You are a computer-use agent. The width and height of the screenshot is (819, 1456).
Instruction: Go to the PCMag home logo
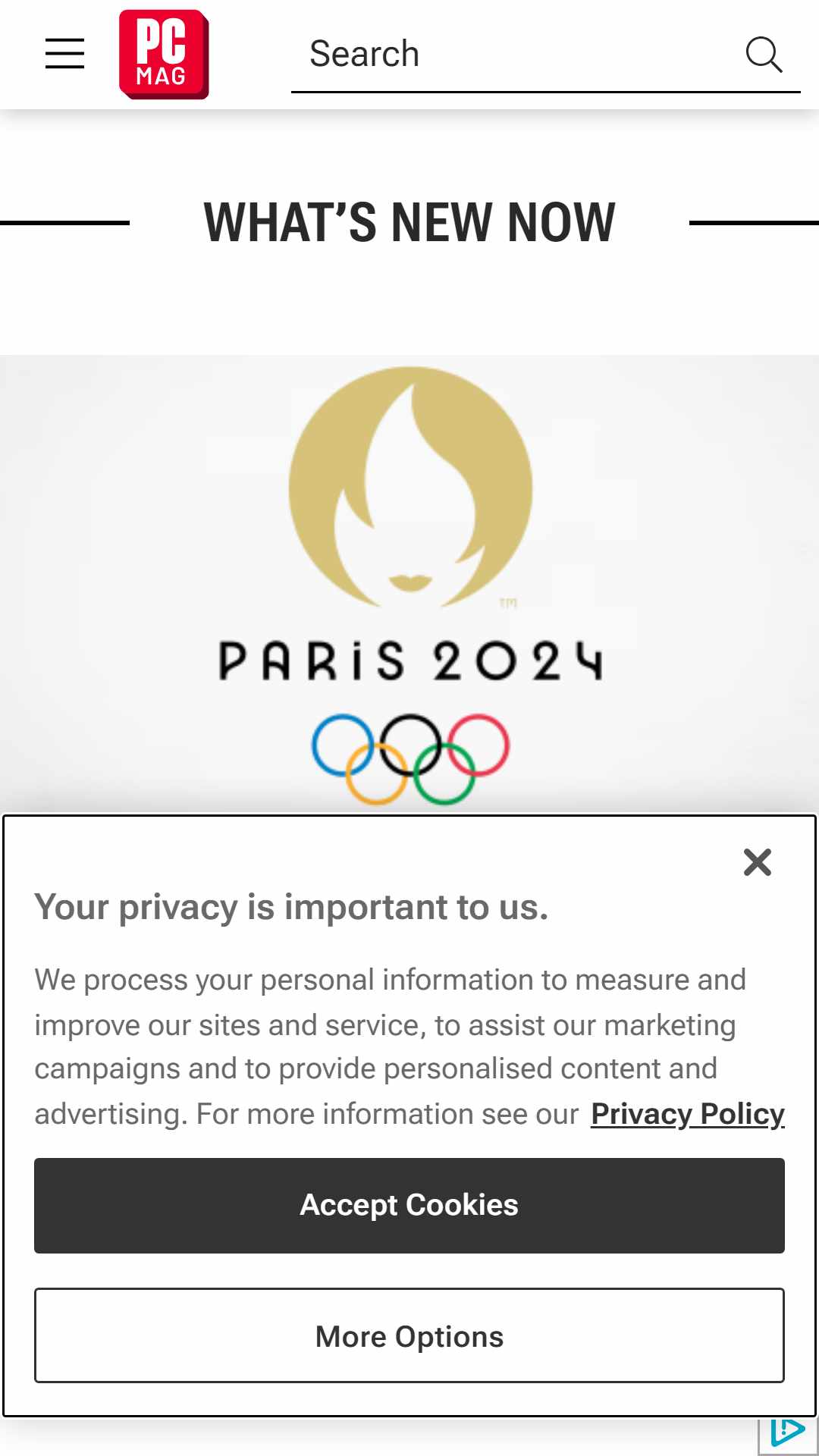164,54
